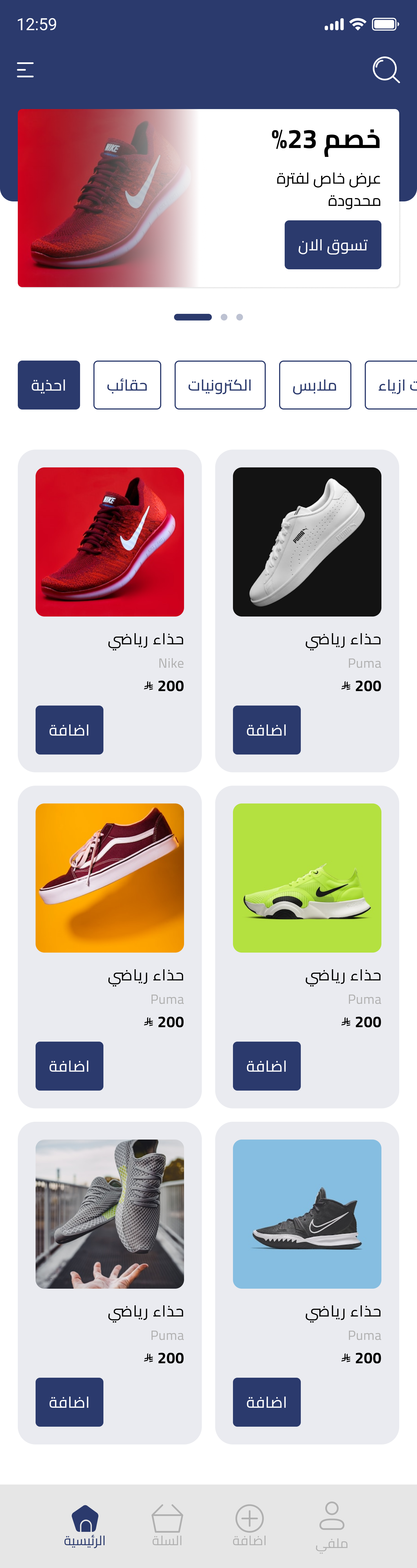The height and width of the screenshot is (1568, 417).
Task: Switch to the السلة cart tab
Action: [167, 1525]
